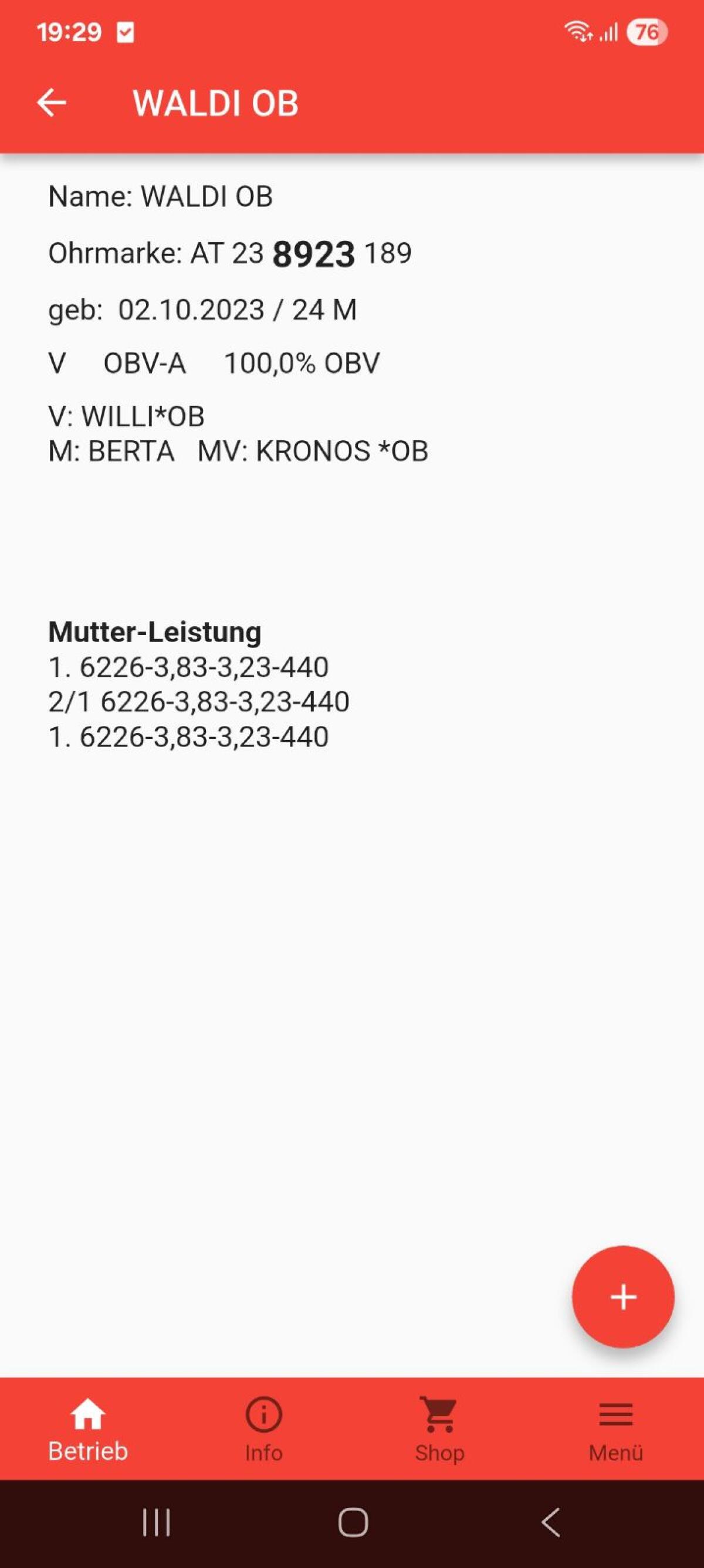Open the Shop tab
The image size is (704, 1568).
pyautogui.click(x=439, y=1428)
